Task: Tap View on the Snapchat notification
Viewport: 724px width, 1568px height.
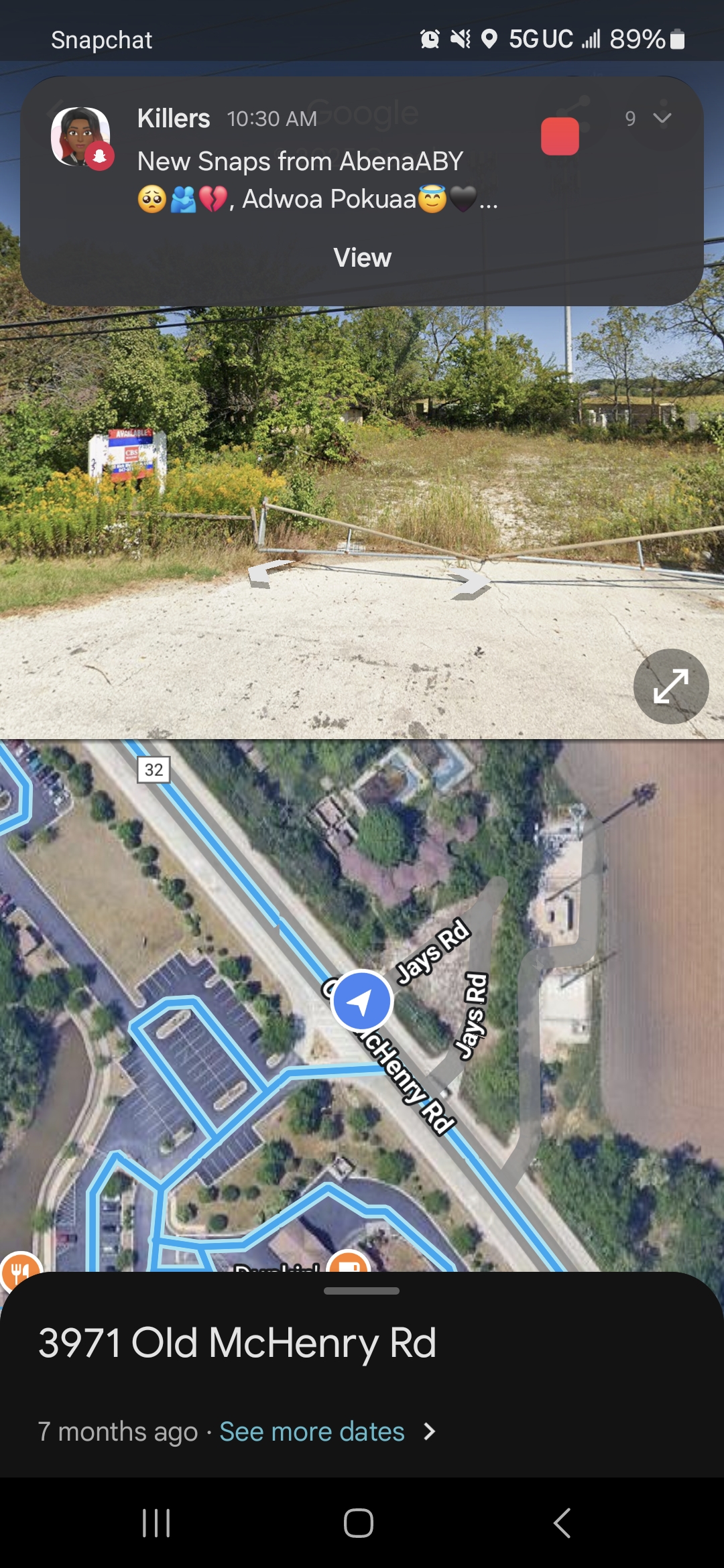Action: pos(362,258)
